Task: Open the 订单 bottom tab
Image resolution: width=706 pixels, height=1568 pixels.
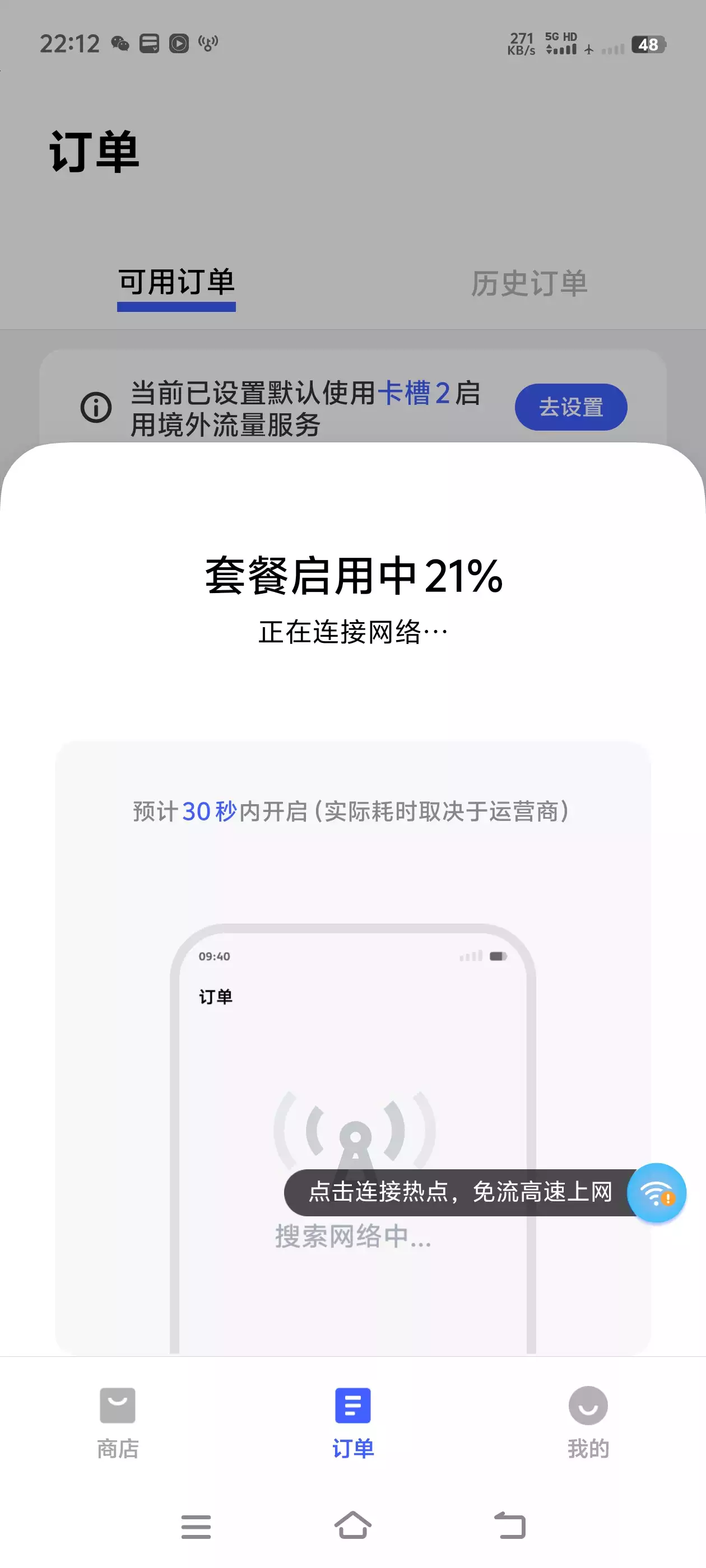Action: click(x=352, y=1422)
